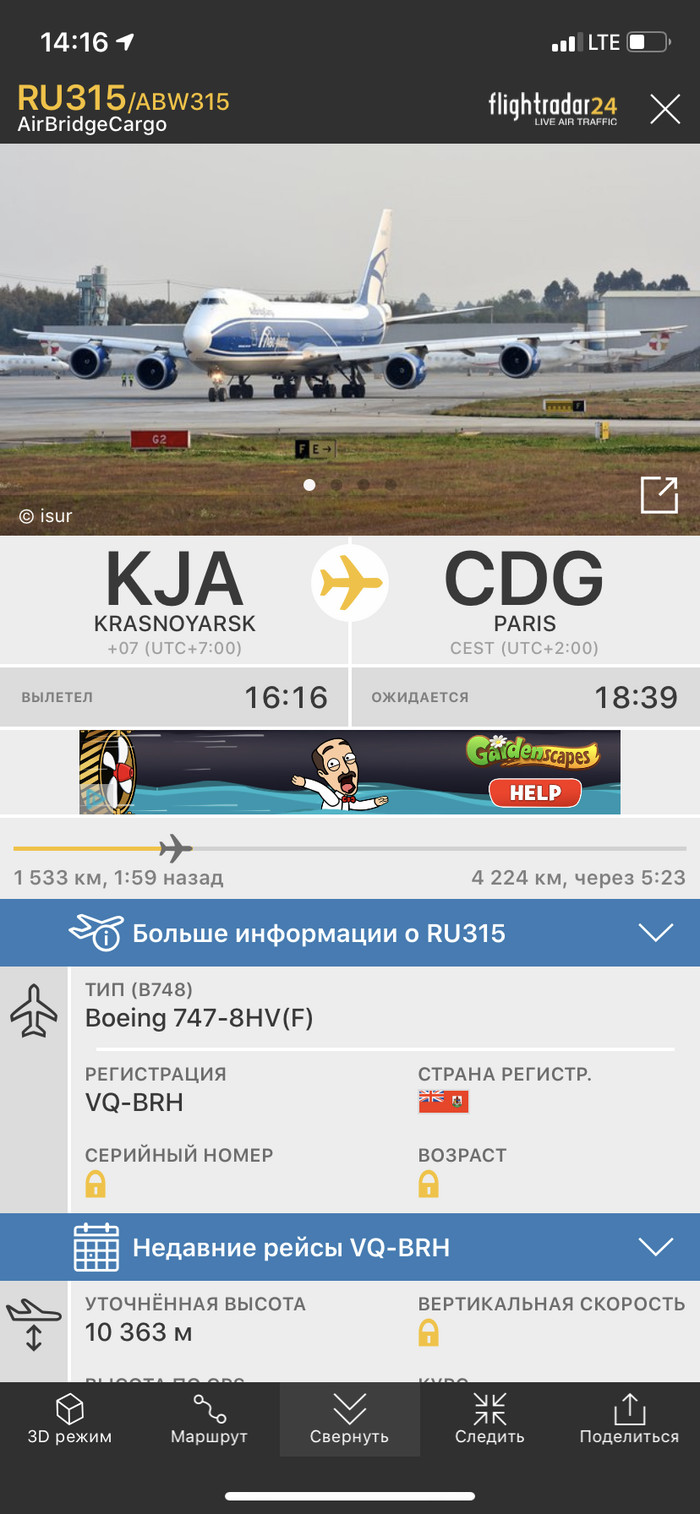Expand Больше информации о RU315 section

pyautogui.click(x=350, y=933)
